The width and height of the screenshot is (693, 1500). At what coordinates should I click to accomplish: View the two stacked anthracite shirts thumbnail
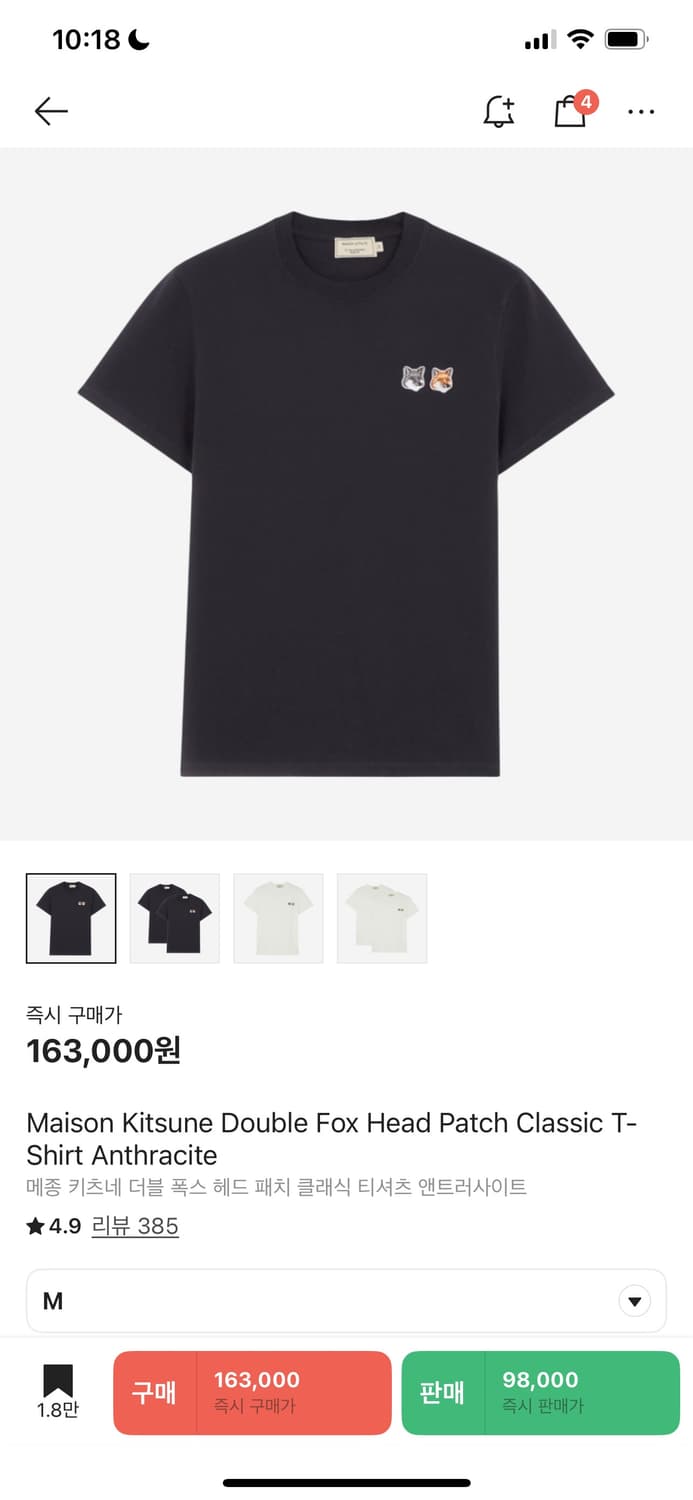[175, 918]
